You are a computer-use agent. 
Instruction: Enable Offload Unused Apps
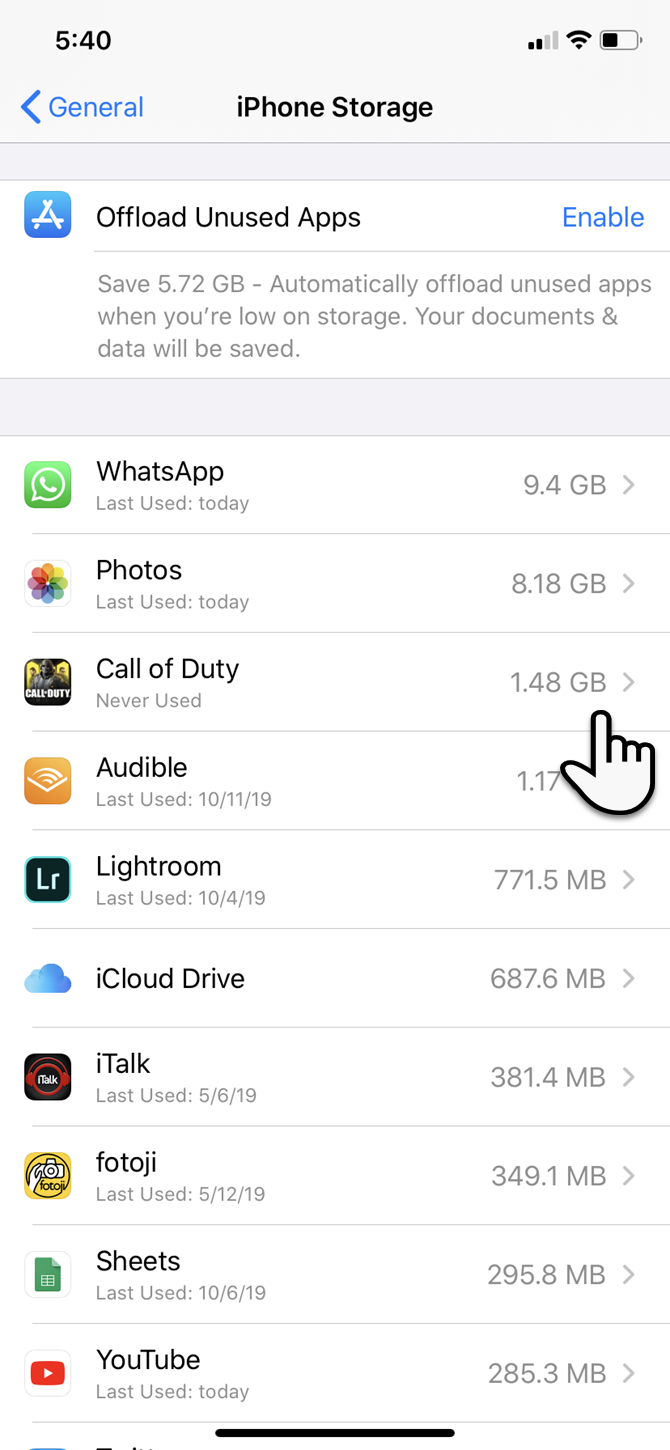(602, 217)
